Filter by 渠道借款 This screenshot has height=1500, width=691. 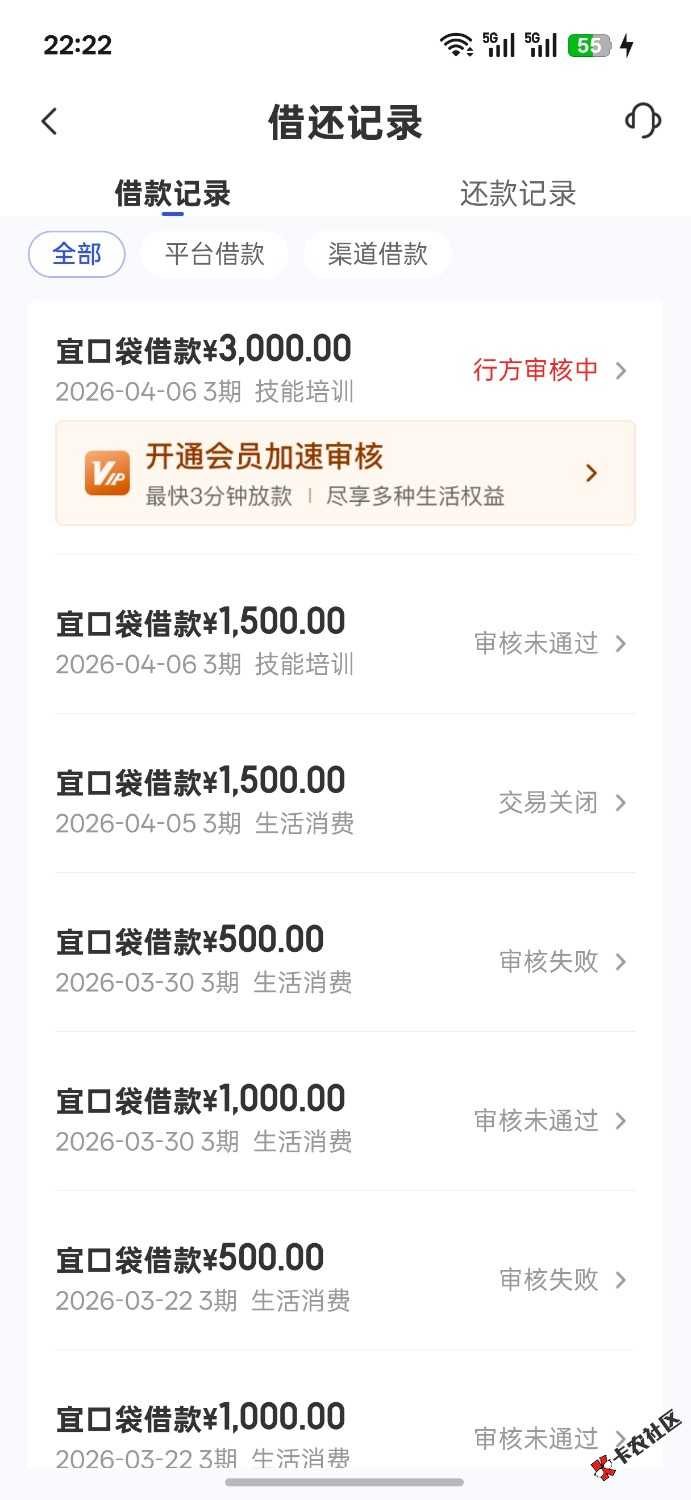point(378,254)
